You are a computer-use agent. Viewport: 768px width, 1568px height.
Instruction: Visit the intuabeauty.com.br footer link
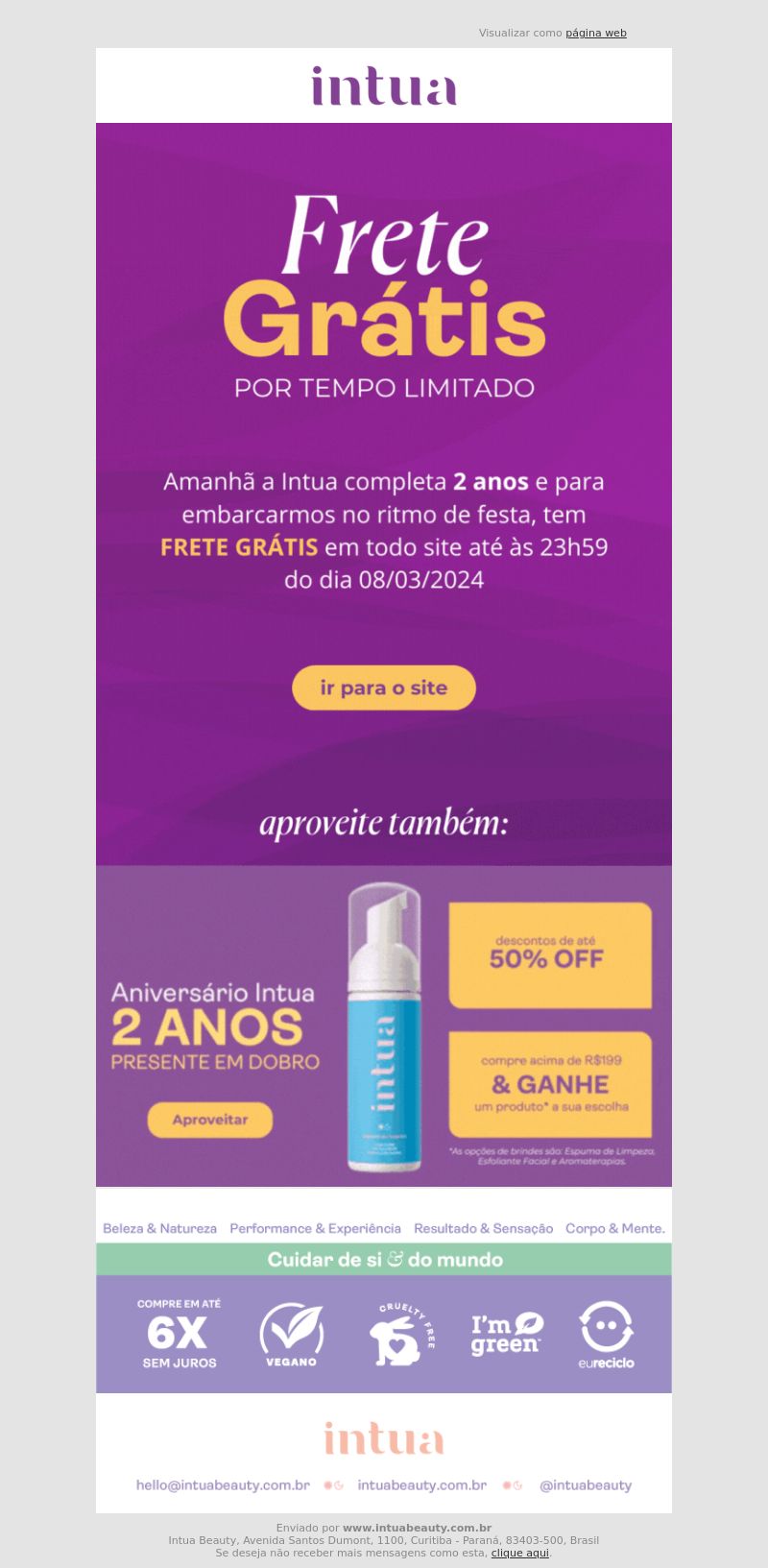[422, 1484]
